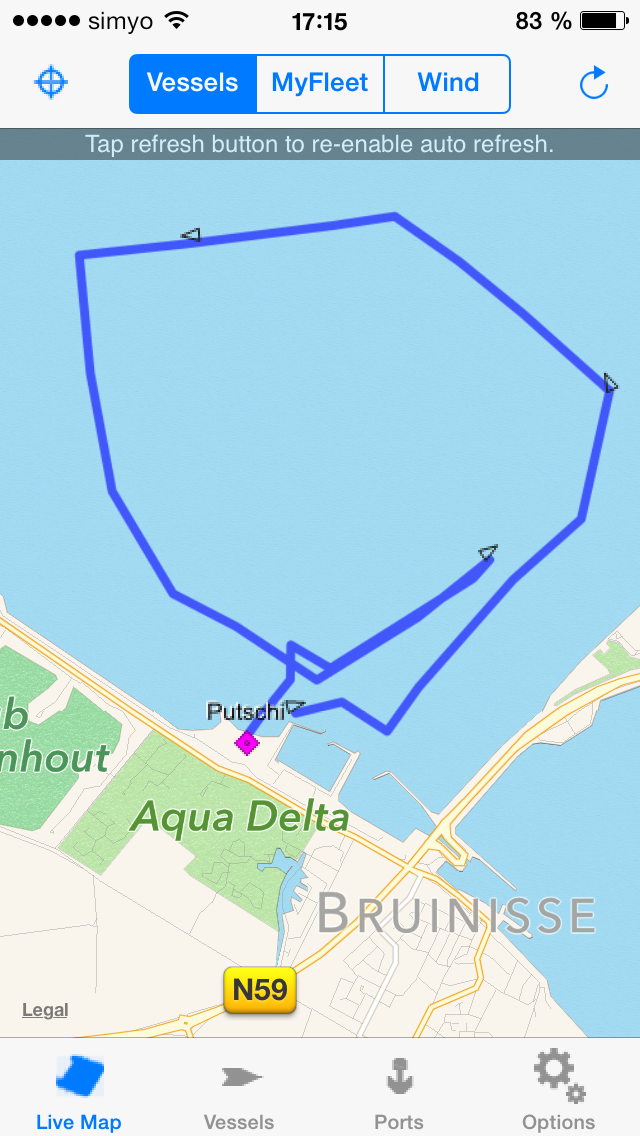Go to the Ports tab
The height and width of the screenshot is (1136, 640).
point(399,1093)
